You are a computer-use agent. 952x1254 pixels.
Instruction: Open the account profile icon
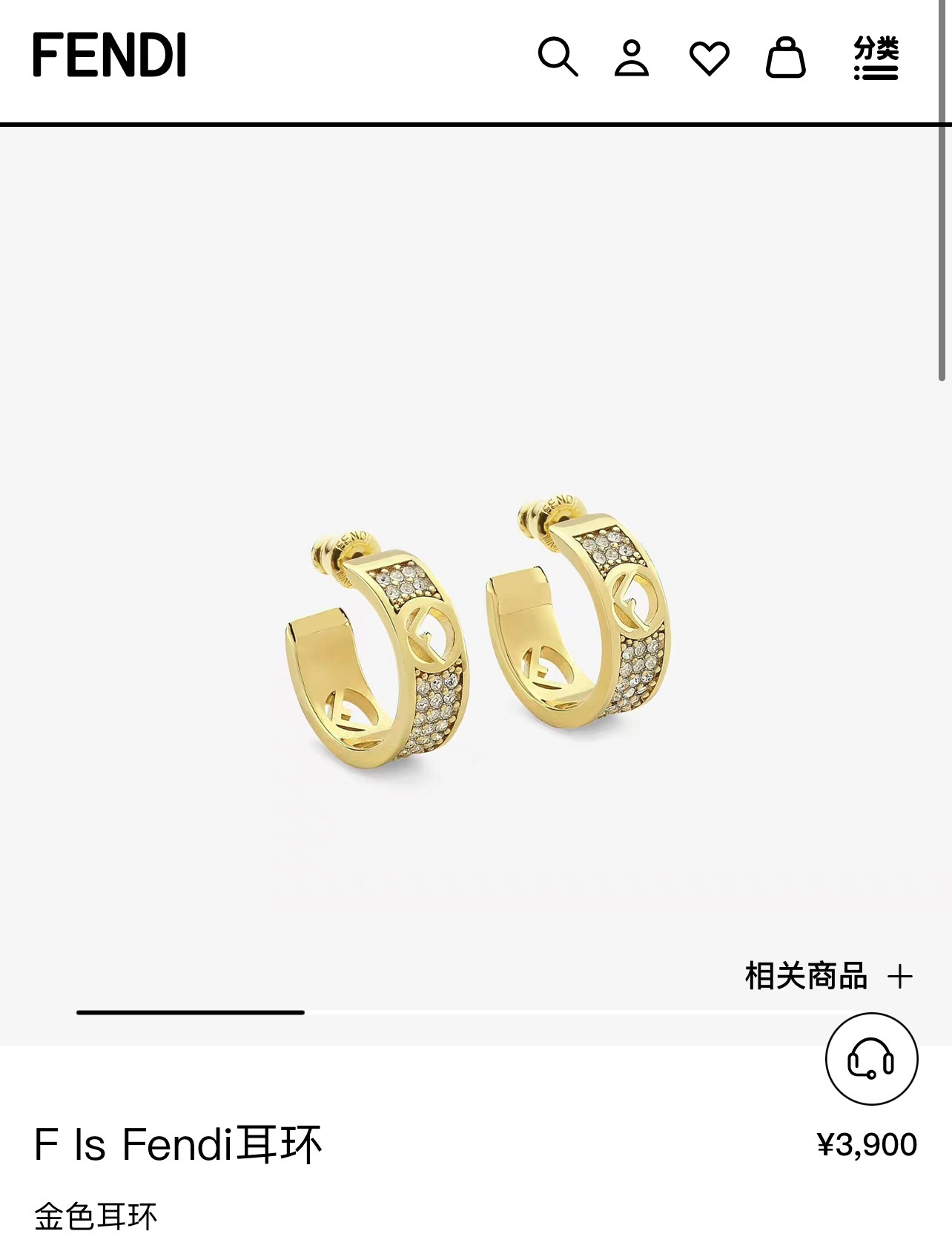[x=632, y=58]
